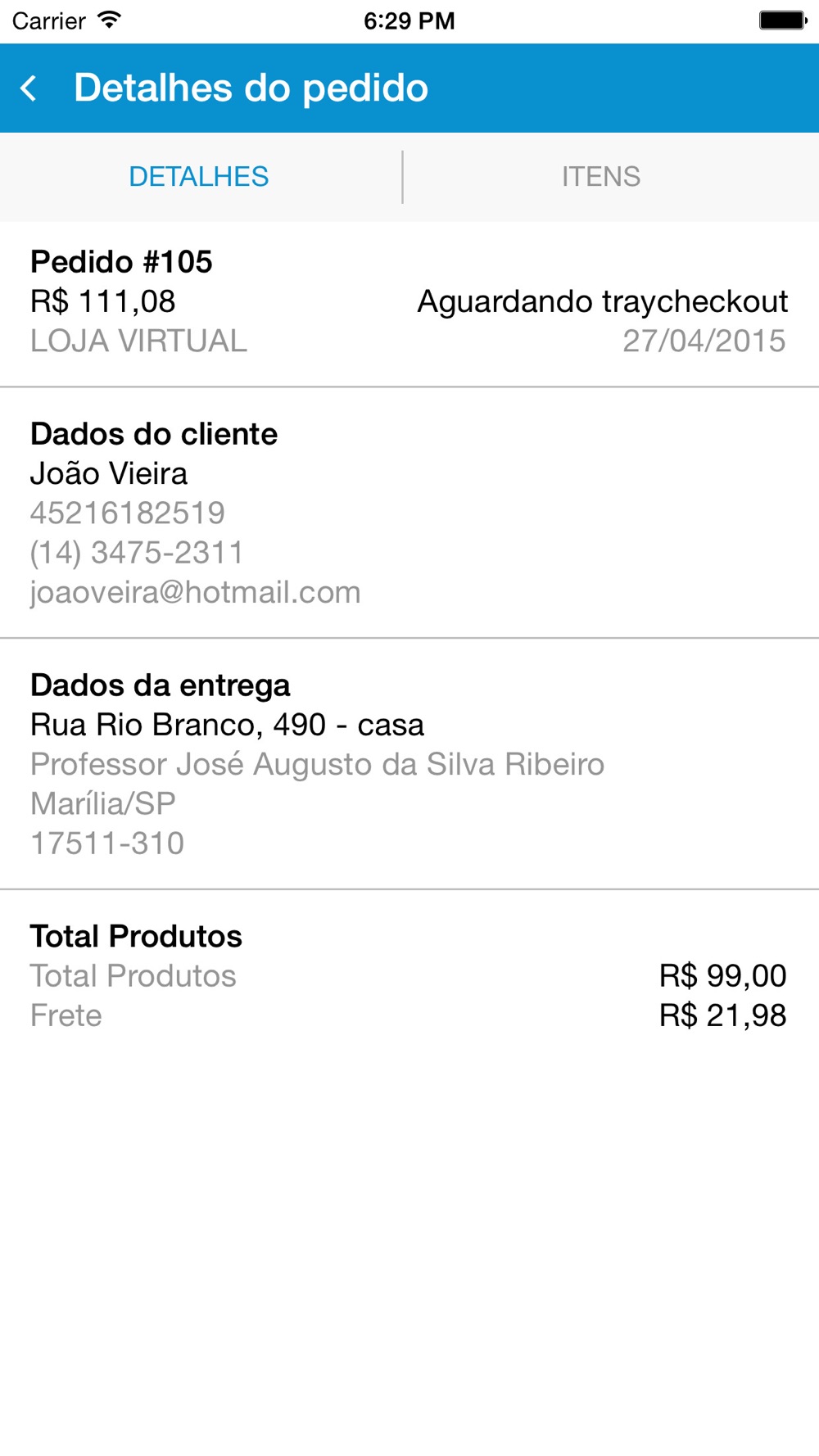Switch to the ITENS tab
Image resolution: width=819 pixels, height=1456 pixels.
[x=601, y=177]
